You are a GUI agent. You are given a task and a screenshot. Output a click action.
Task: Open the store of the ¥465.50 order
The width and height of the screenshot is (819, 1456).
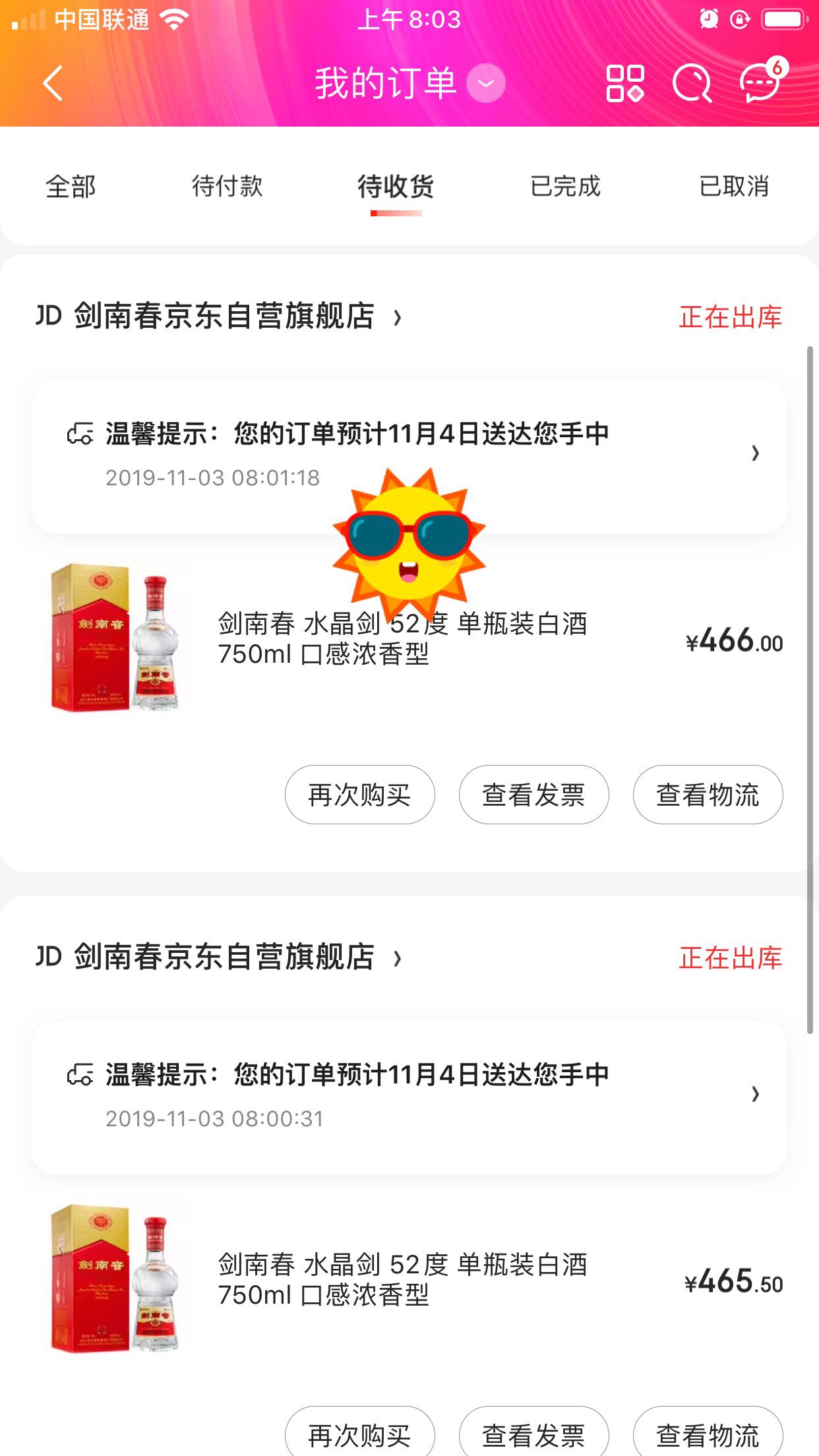pyautogui.click(x=224, y=957)
